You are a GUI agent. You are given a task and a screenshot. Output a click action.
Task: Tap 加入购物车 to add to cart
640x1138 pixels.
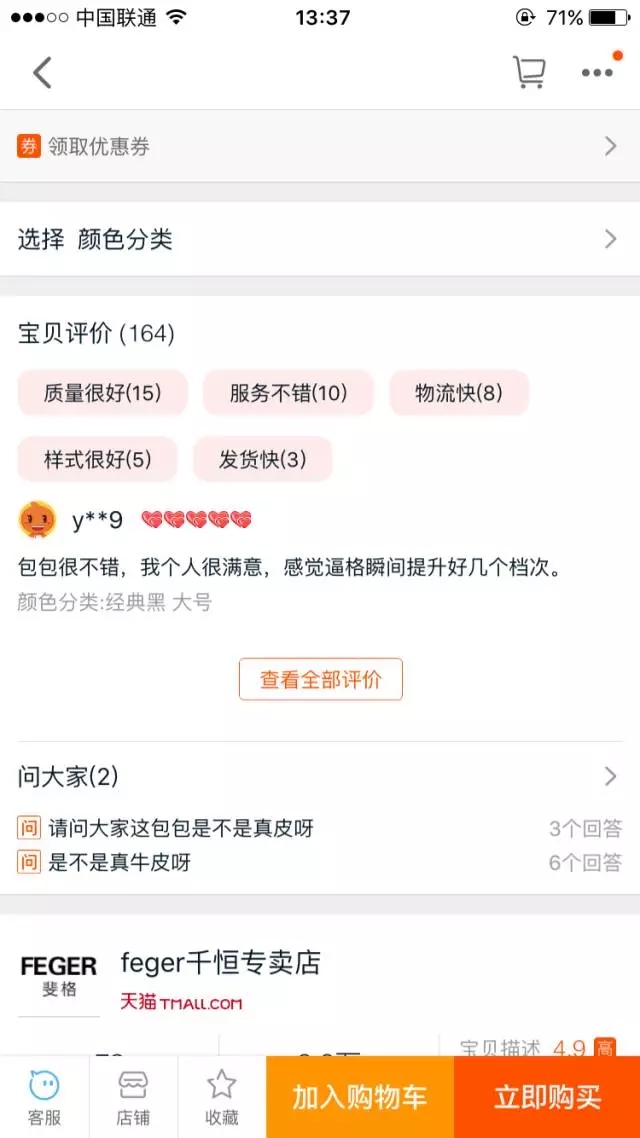pyautogui.click(x=359, y=1097)
